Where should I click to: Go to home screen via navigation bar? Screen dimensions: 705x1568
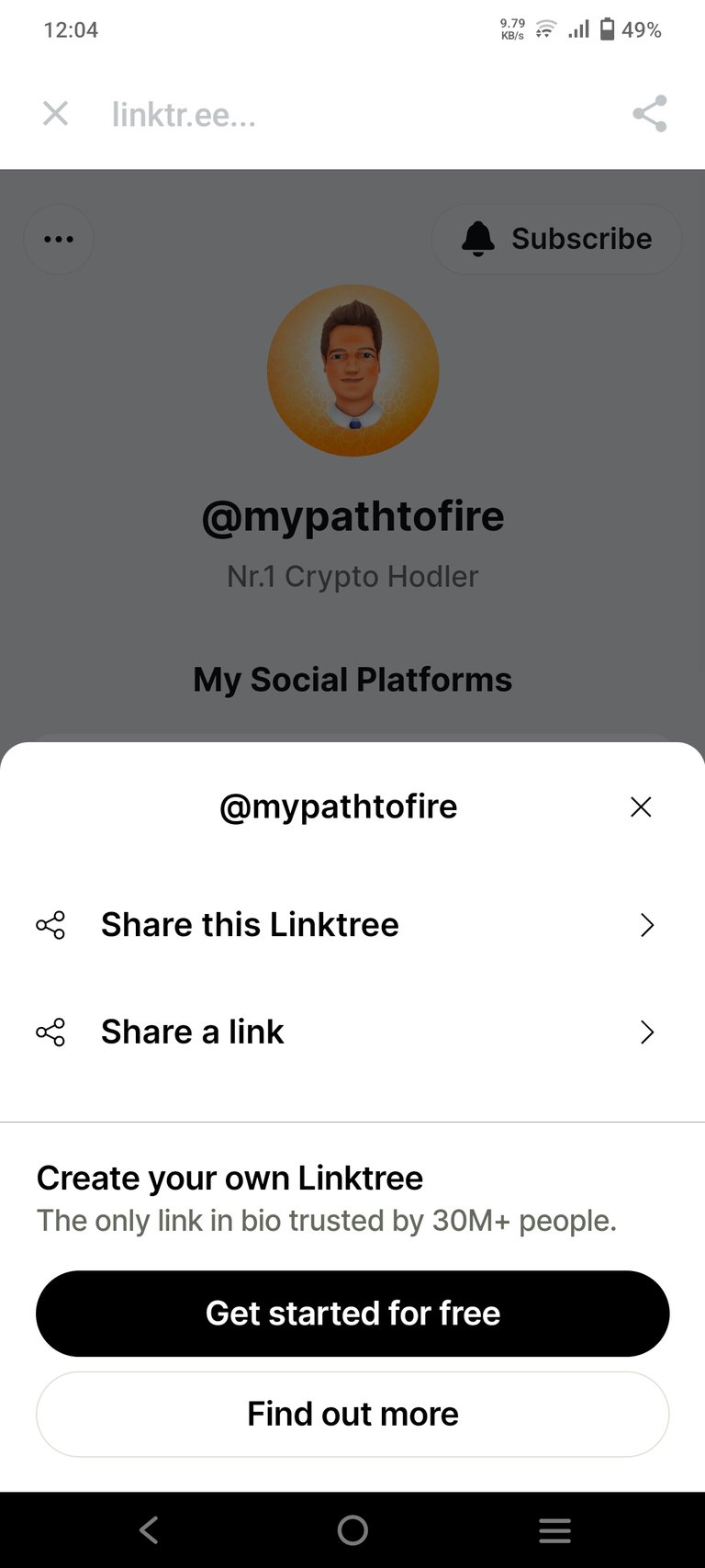coord(352,1530)
